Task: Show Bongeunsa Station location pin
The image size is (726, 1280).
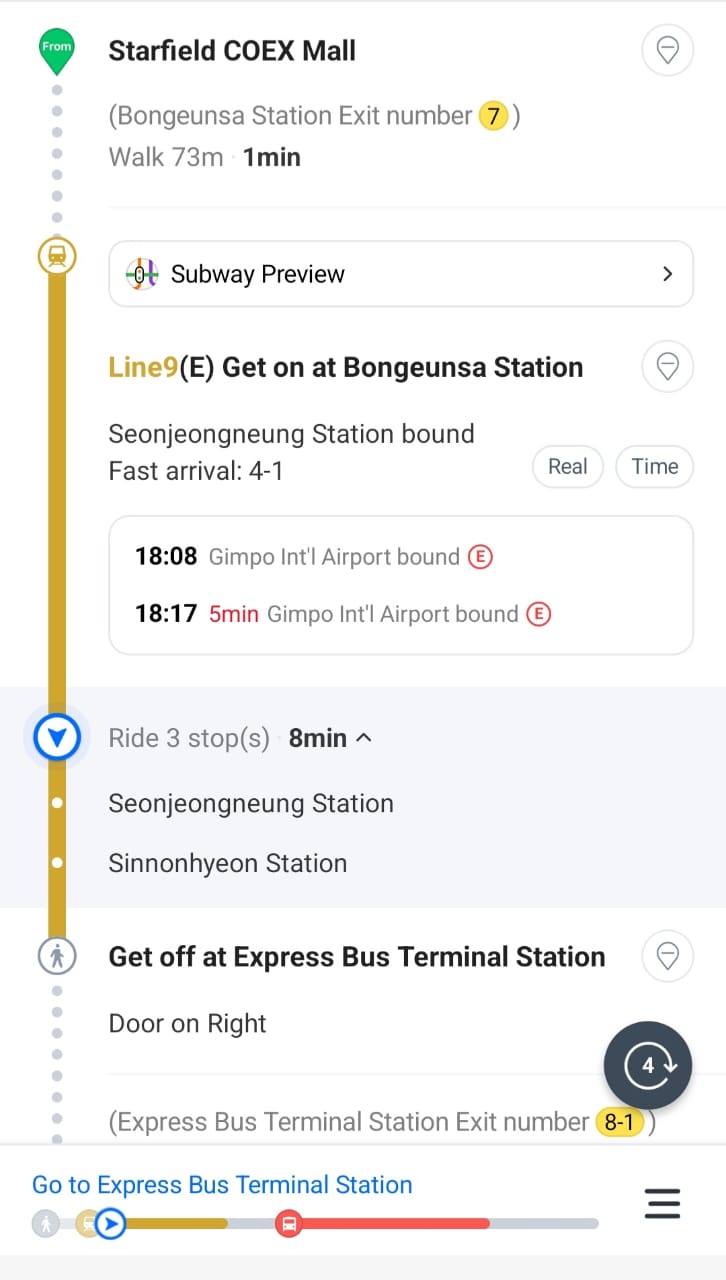Action: 667,367
